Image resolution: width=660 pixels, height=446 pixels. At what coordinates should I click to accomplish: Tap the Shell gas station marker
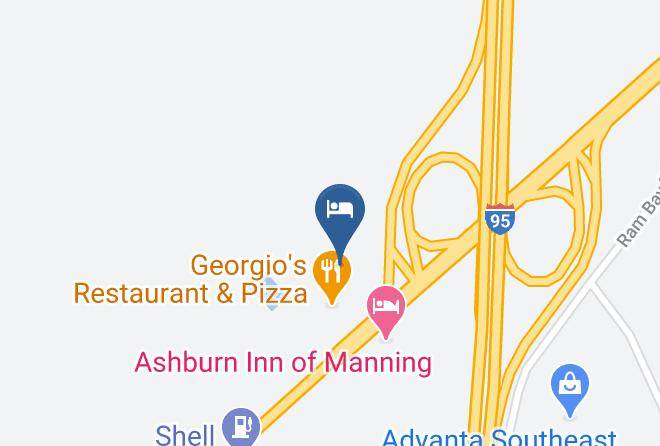click(x=240, y=426)
